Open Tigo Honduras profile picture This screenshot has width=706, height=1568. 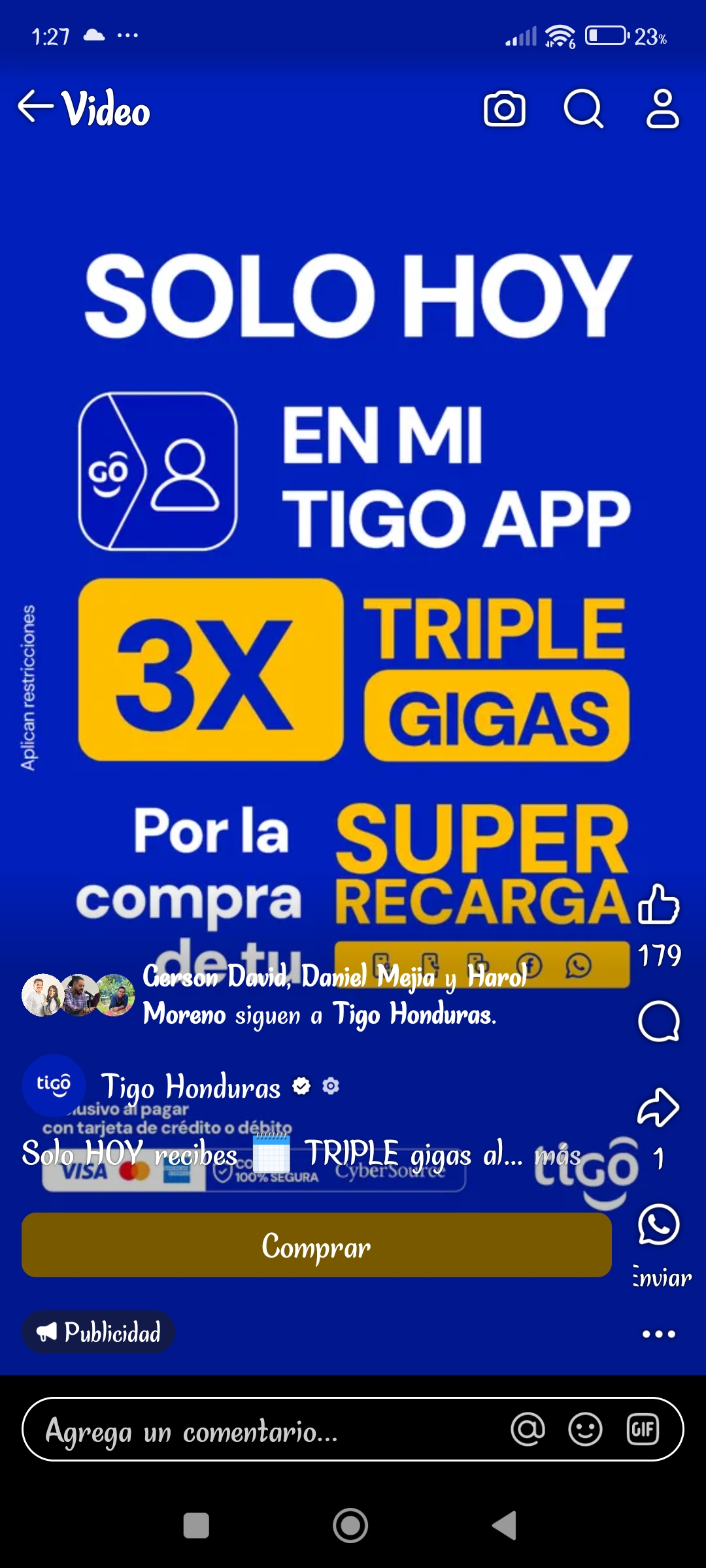pos(54,1085)
